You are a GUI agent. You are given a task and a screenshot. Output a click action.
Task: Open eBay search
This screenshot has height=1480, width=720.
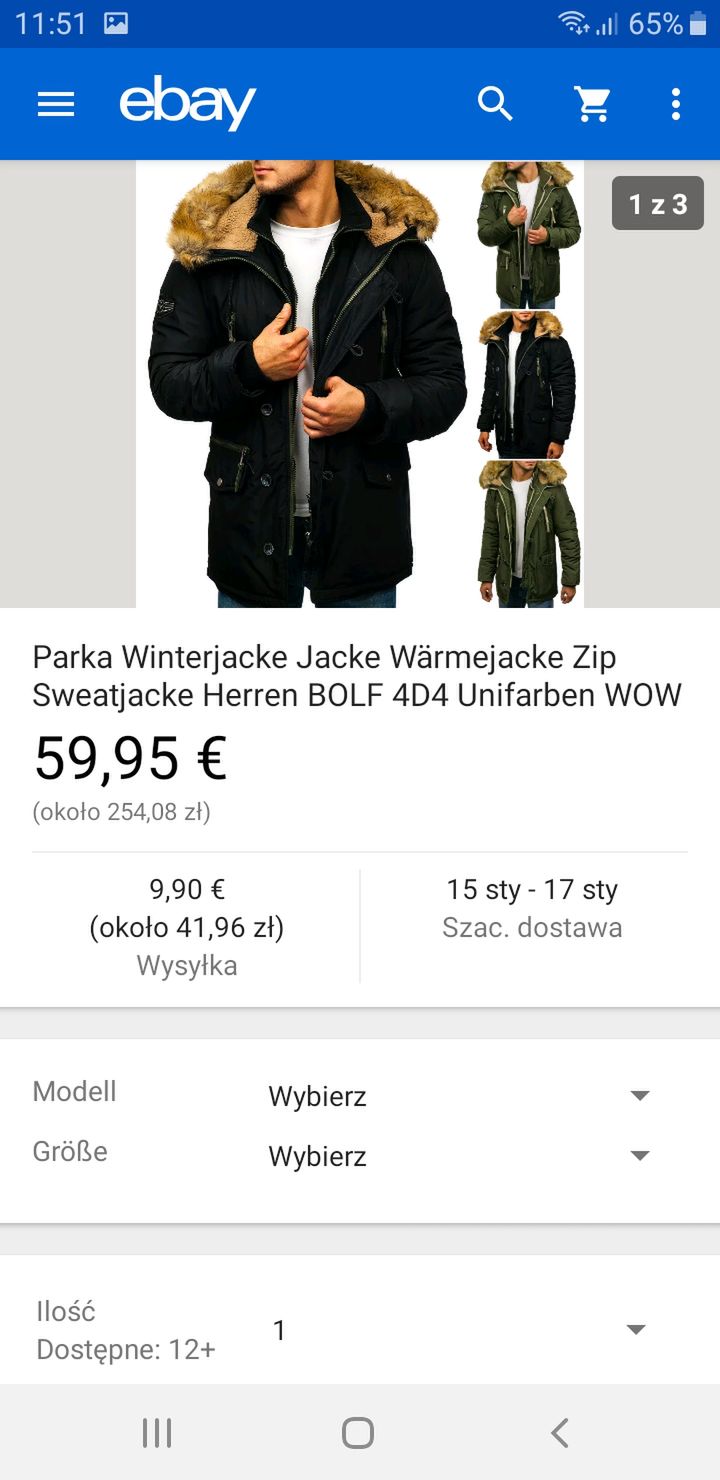coord(495,103)
